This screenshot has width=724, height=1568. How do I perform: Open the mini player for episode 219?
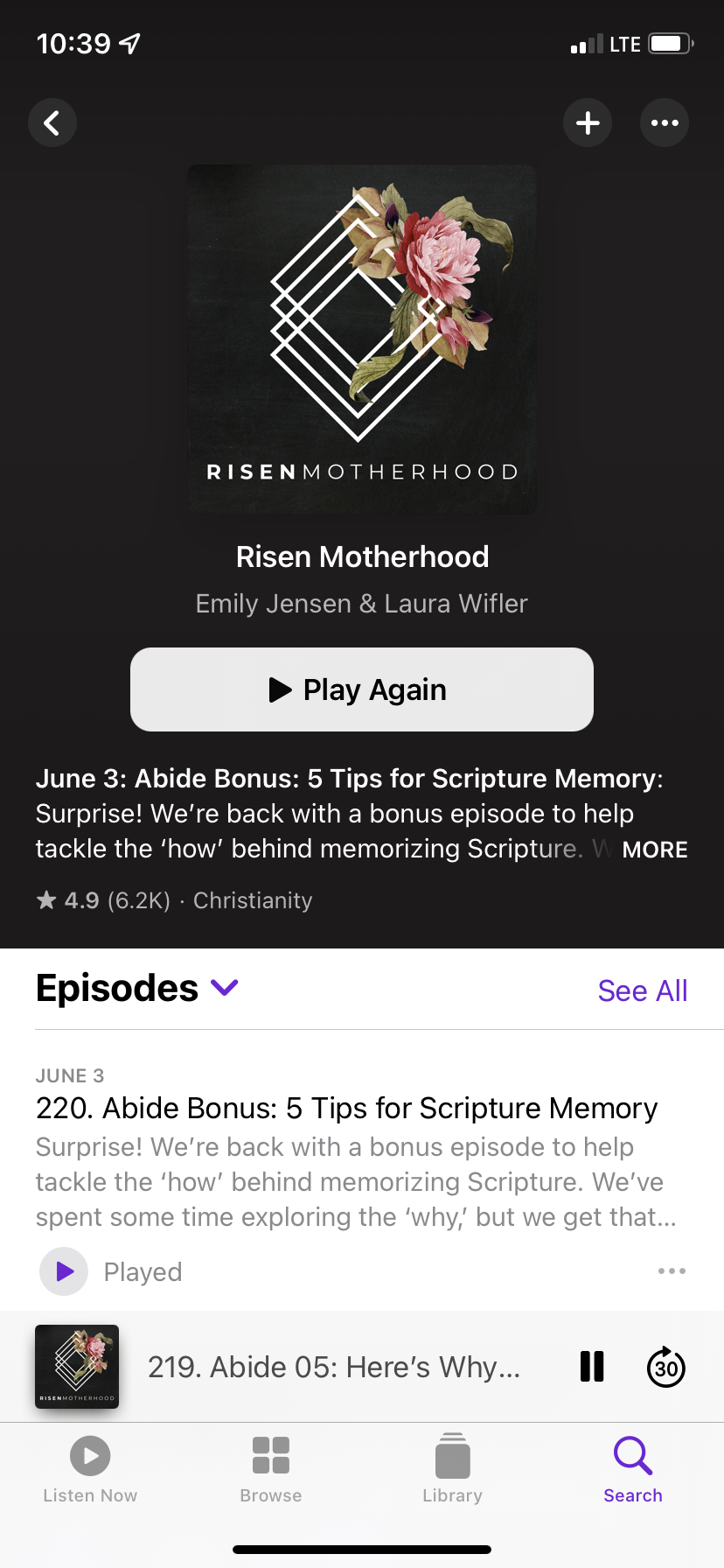tap(334, 1367)
